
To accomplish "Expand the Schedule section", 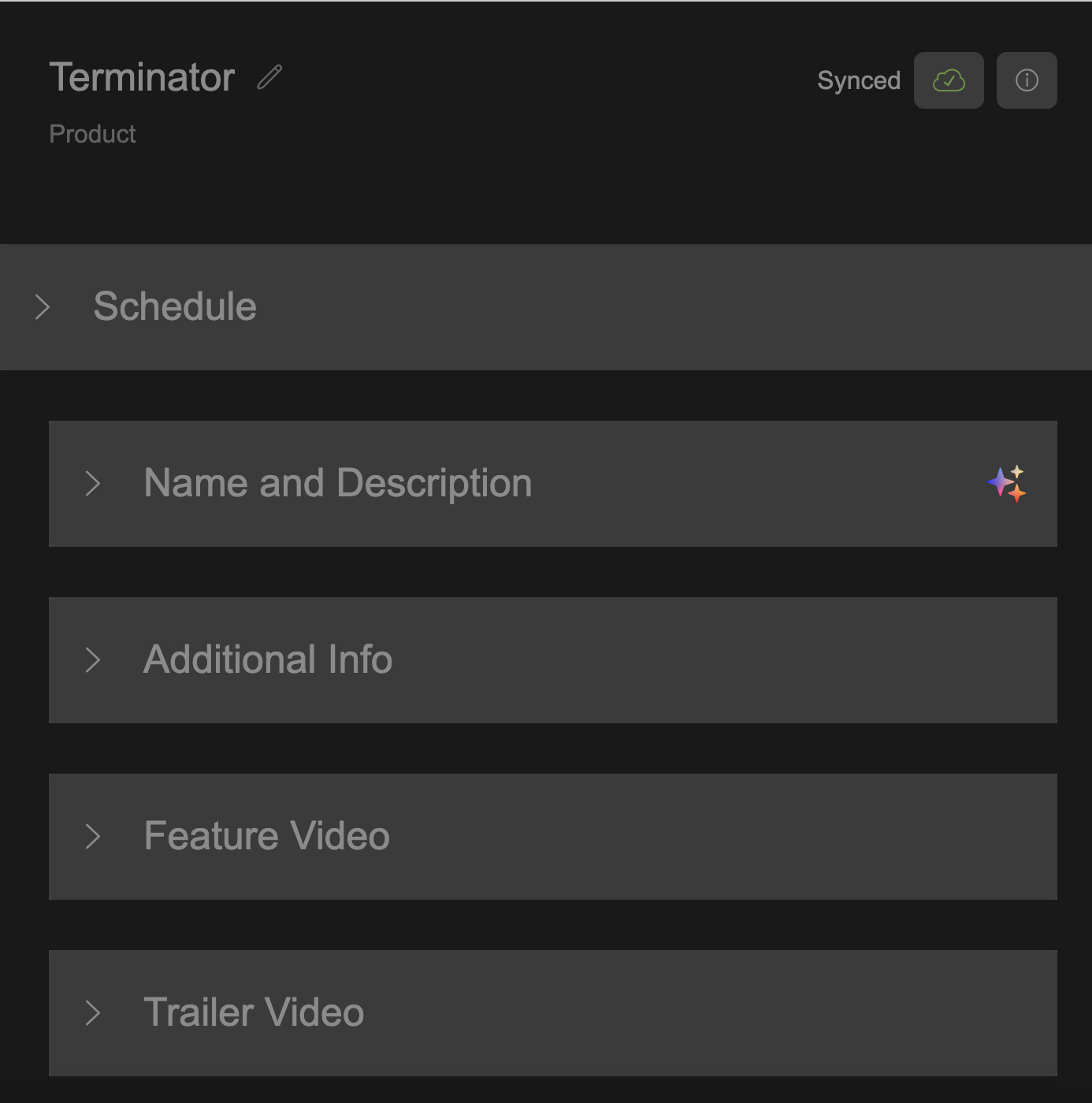I will [x=43, y=307].
